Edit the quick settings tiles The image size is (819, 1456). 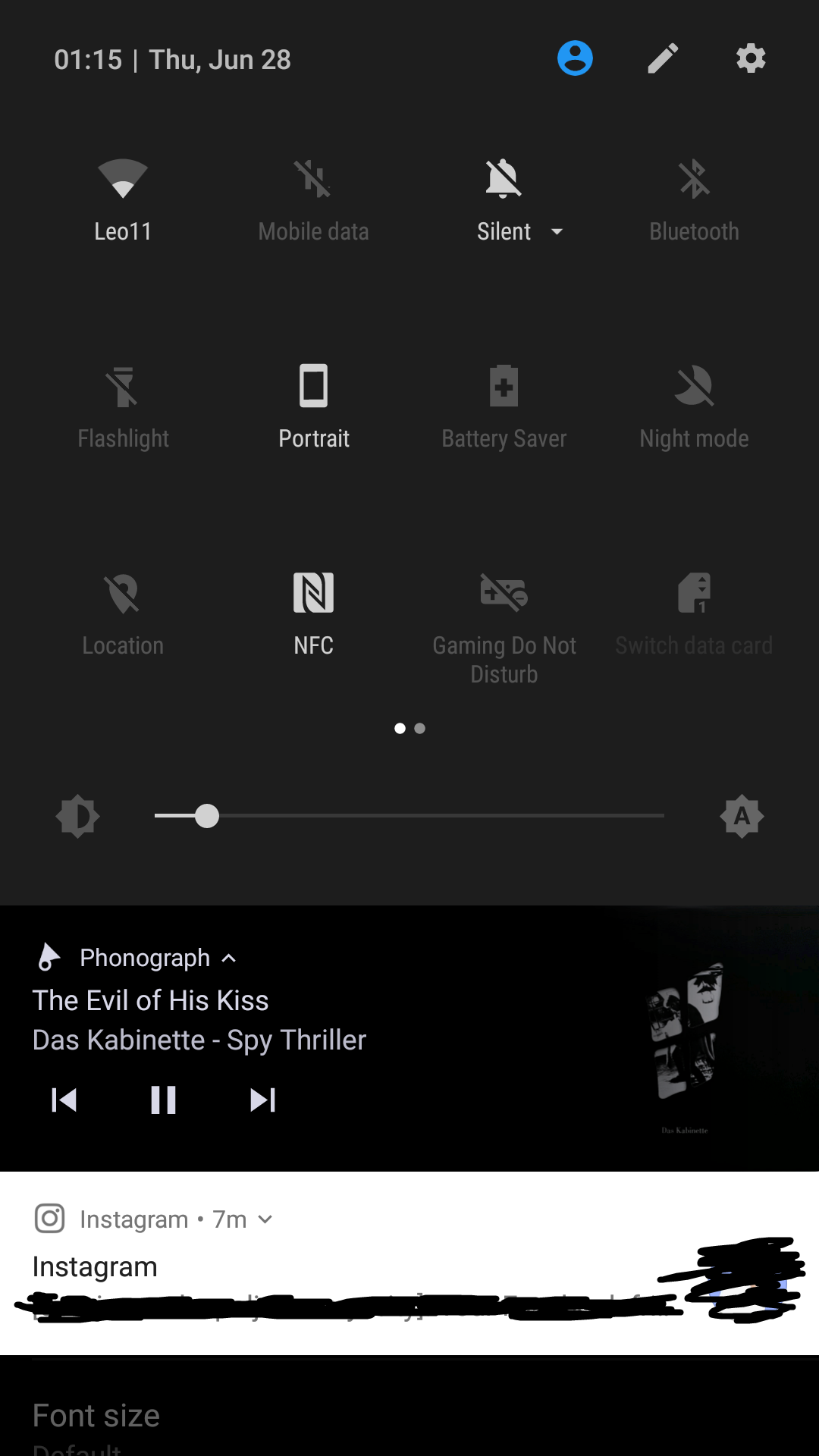pyautogui.click(x=662, y=58)
